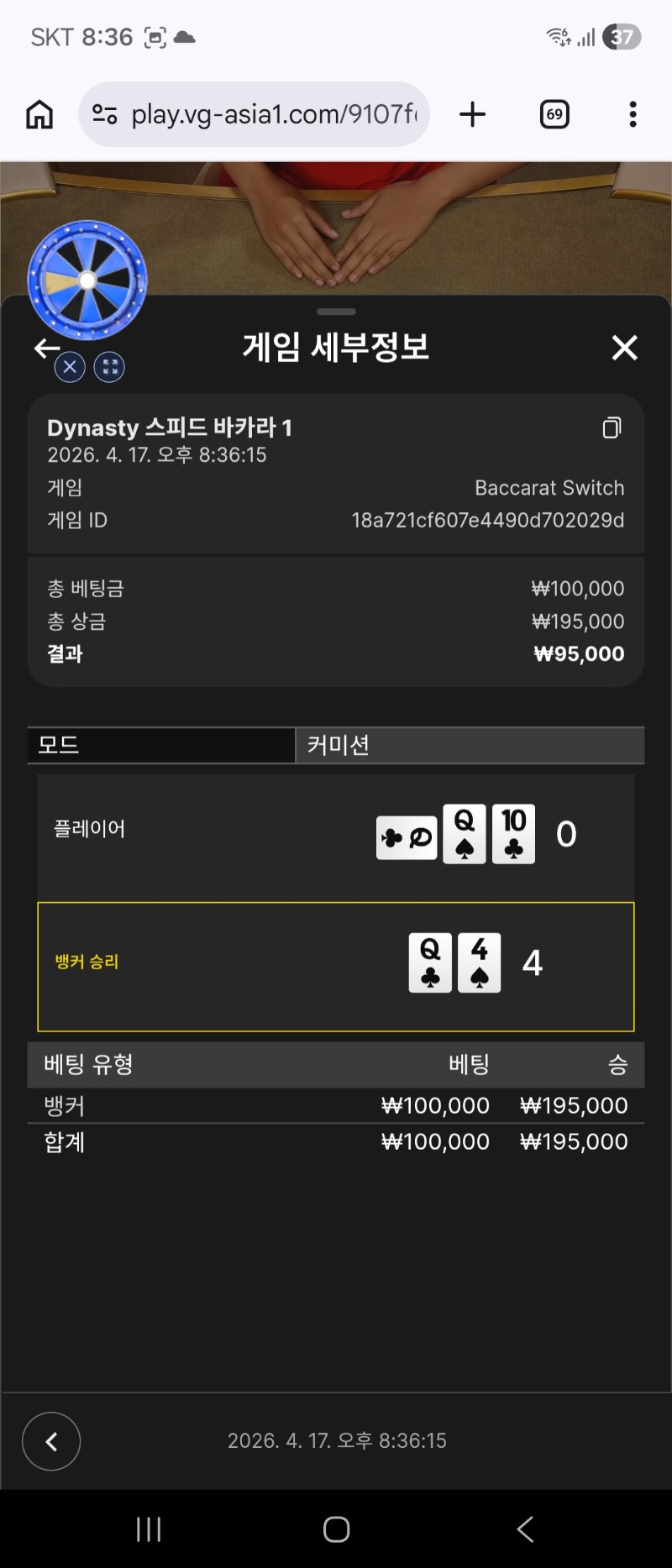Open the browser overflow menu

click(633, 114)
